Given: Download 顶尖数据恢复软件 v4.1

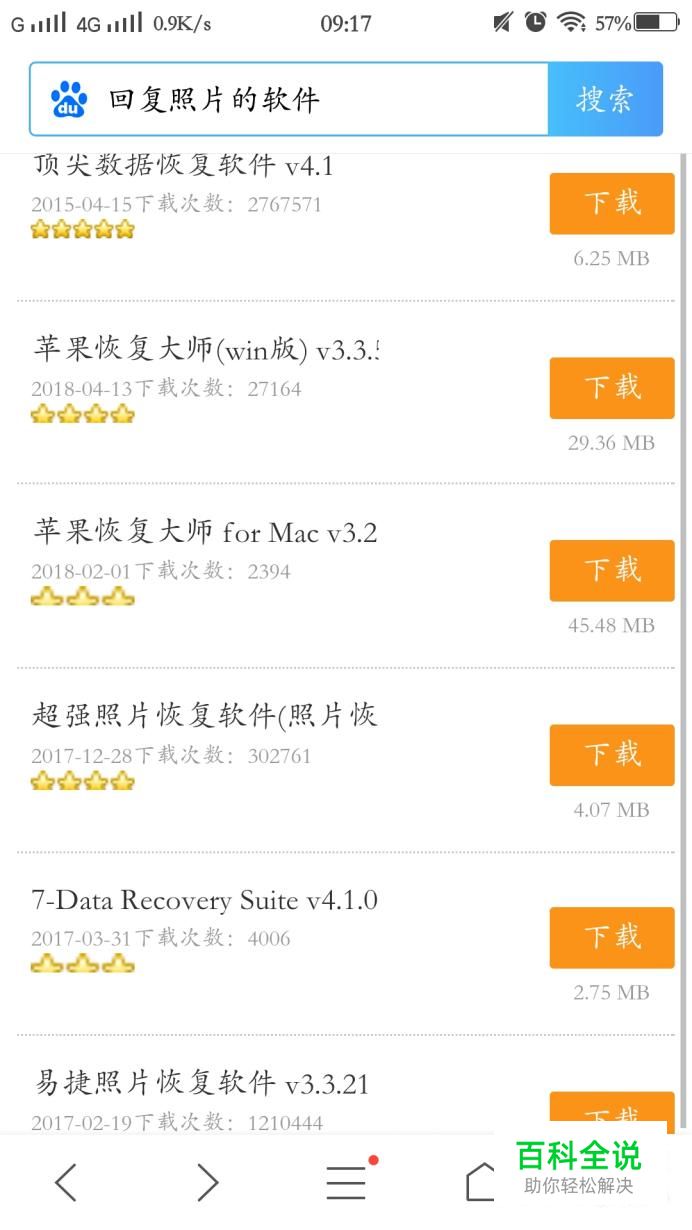Looking at the screenshot, I should pos(612,203).
